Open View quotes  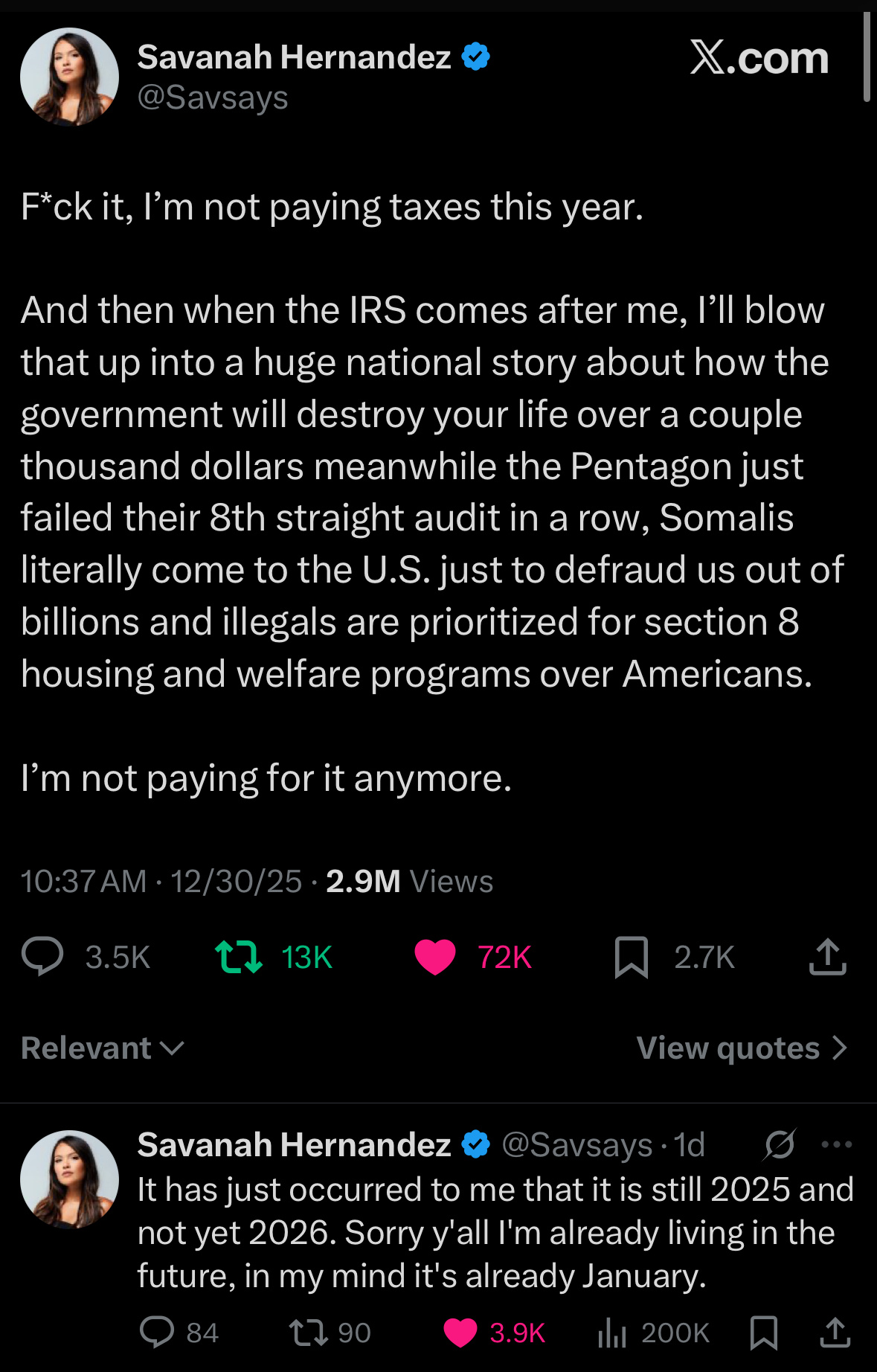point(742,1048)
